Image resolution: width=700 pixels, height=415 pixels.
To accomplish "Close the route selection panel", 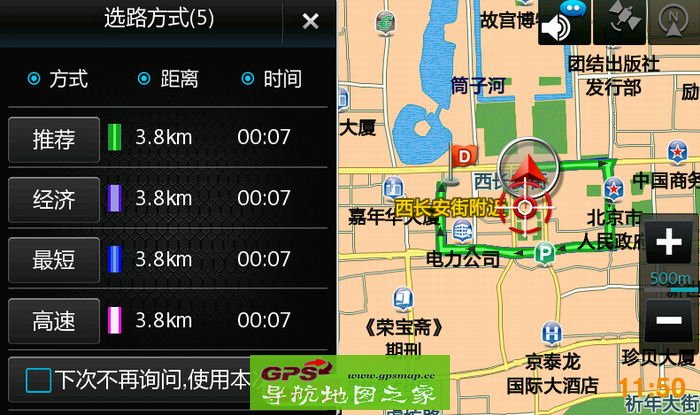I will tap(311, 21).
